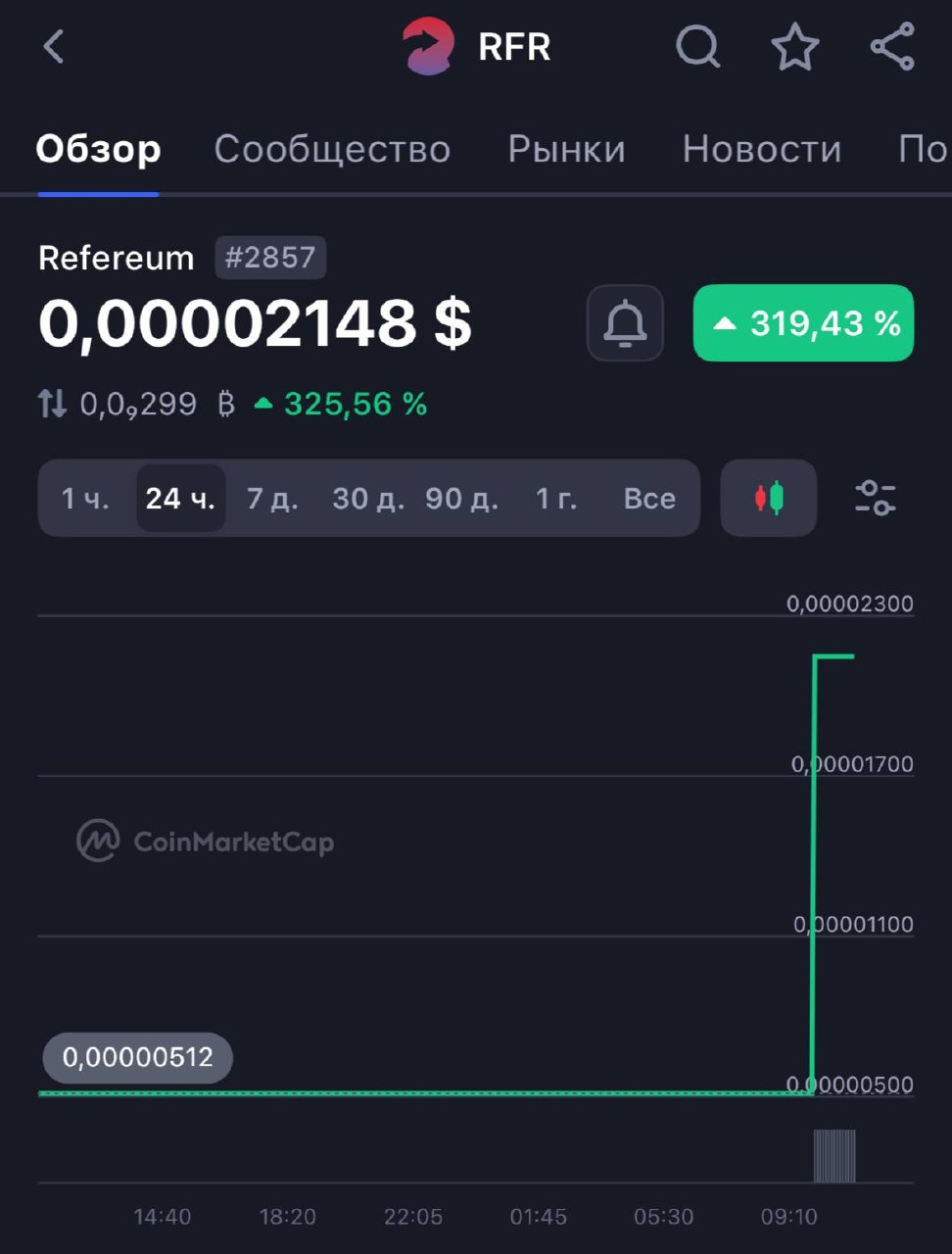
Task: Add RFR to favorites with the star
Action: [x=794, y=47]
